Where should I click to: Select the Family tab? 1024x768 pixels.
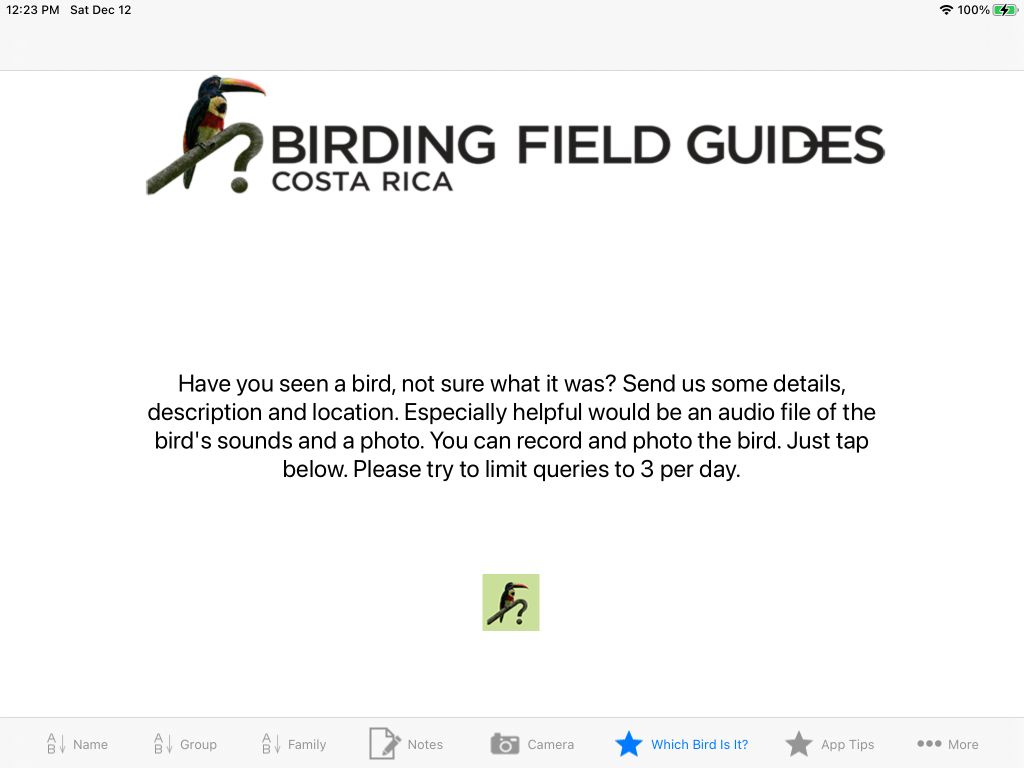click(x=293, y=744)
